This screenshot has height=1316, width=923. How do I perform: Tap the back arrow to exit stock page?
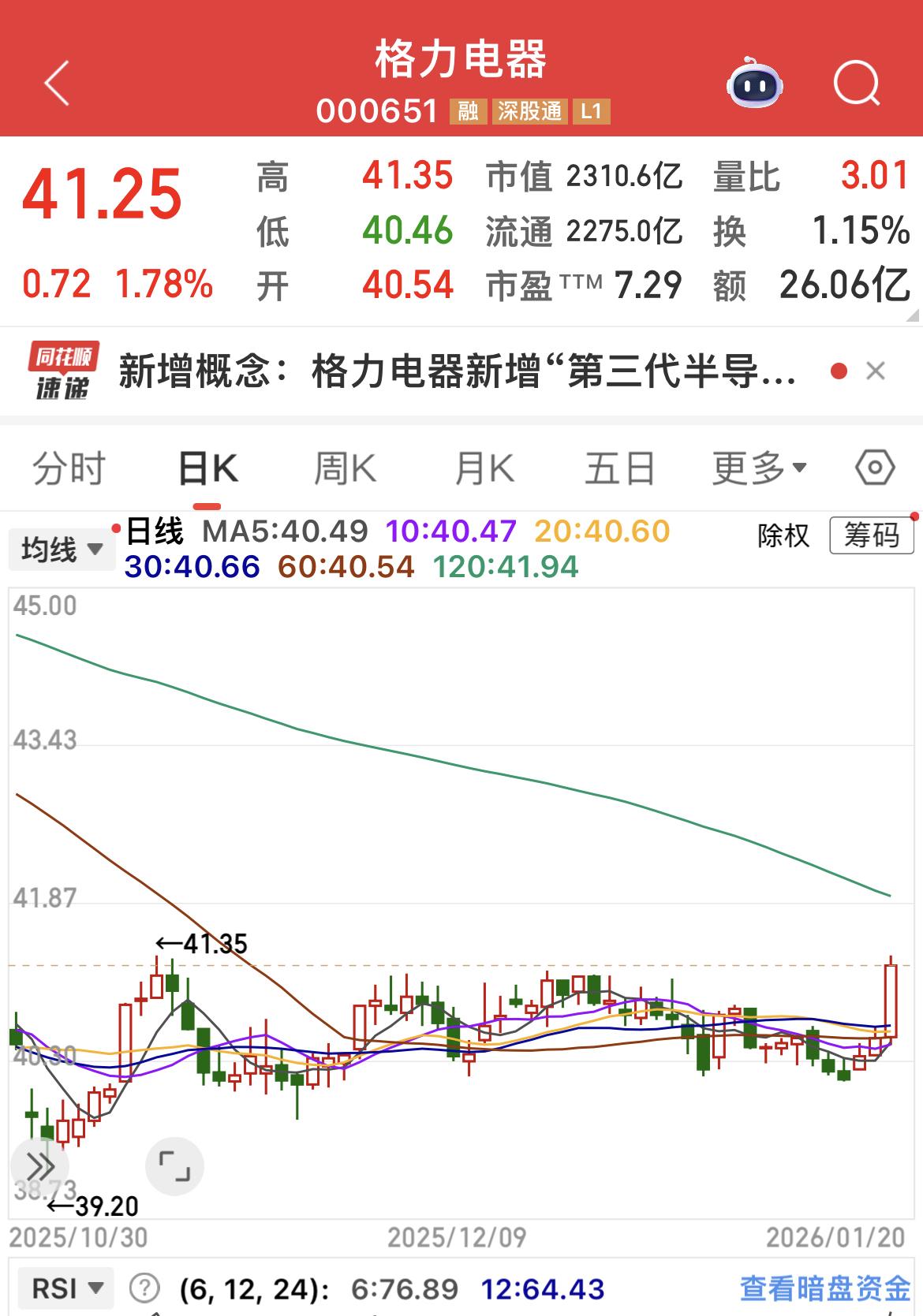55,83
